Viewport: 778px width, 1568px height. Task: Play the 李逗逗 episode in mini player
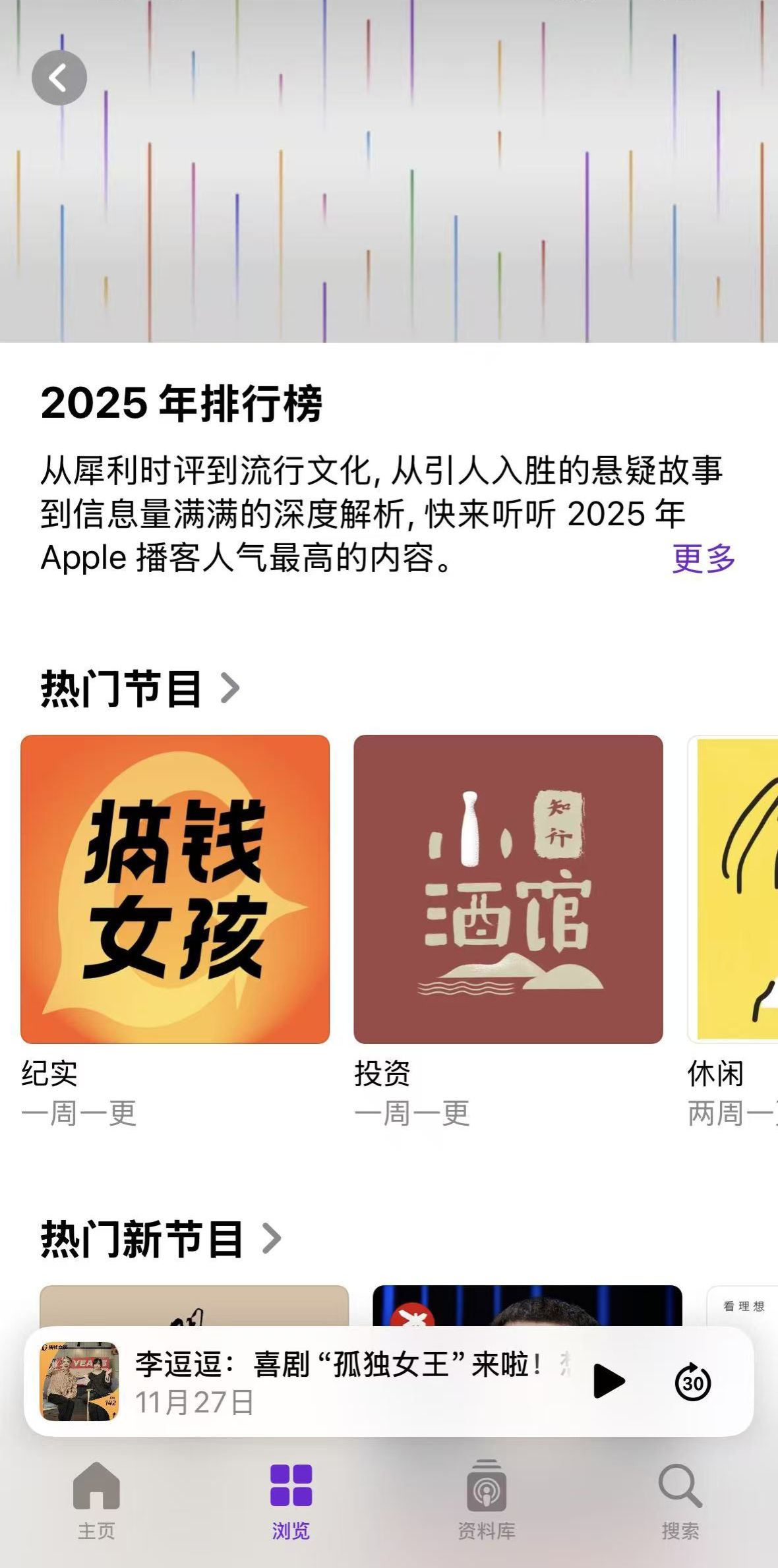(x=609, y=1381)
